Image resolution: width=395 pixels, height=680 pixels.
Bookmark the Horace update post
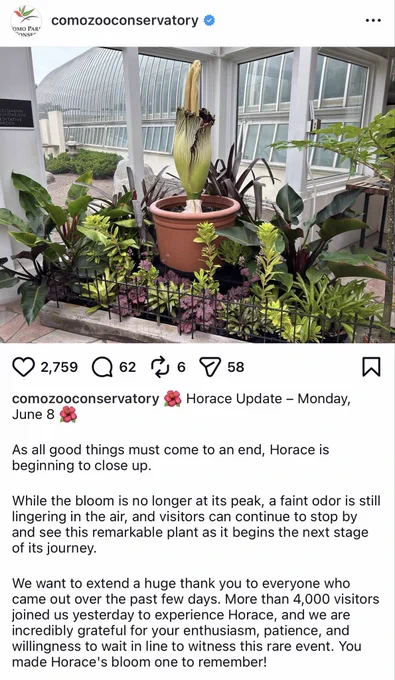tap(371, 367)
